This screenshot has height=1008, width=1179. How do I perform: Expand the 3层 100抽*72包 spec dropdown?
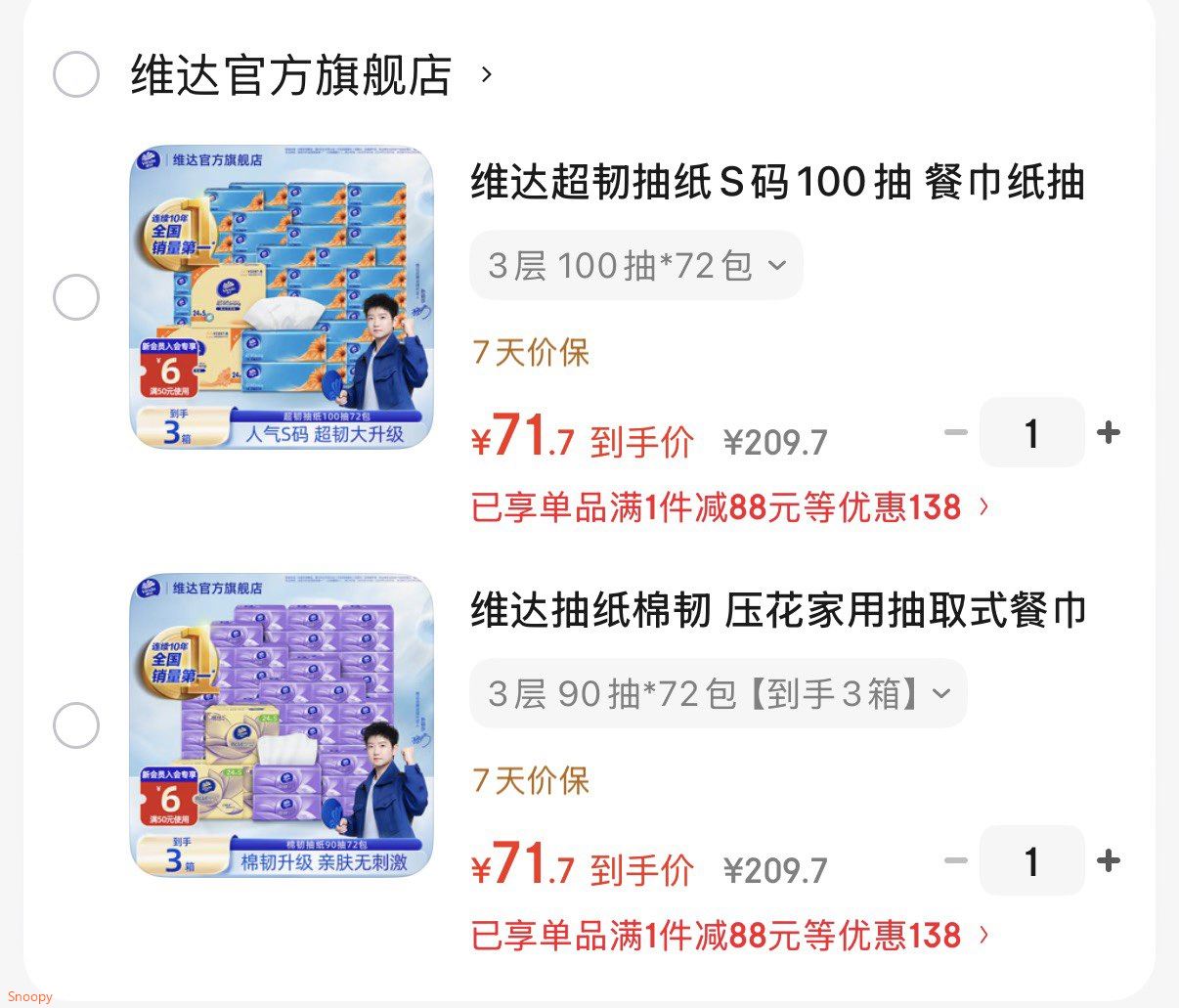point(635,266)
